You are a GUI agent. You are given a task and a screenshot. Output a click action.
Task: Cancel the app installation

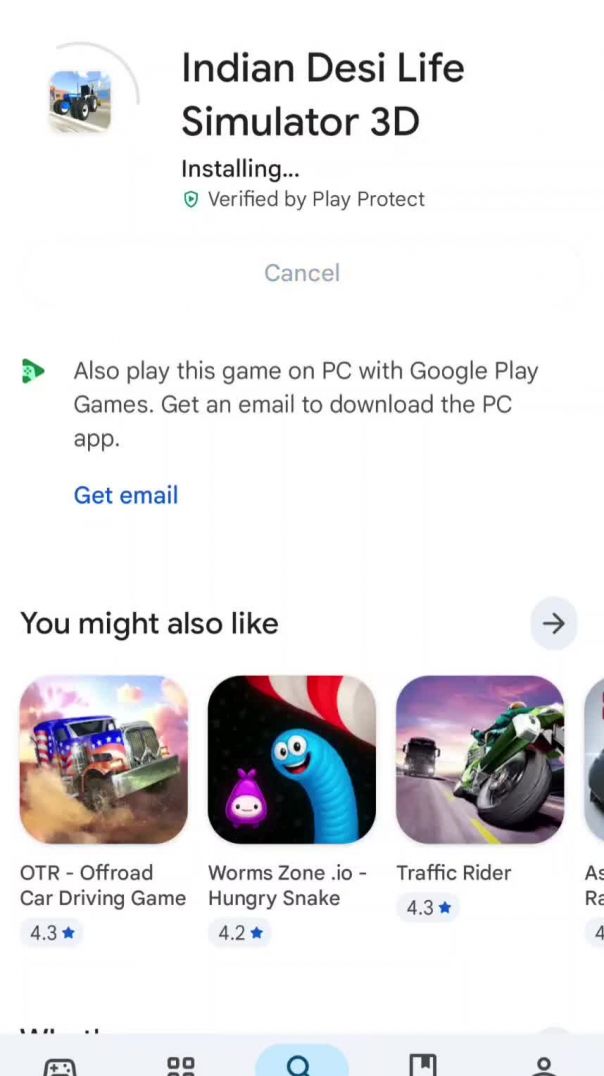[x=302, y=273]
